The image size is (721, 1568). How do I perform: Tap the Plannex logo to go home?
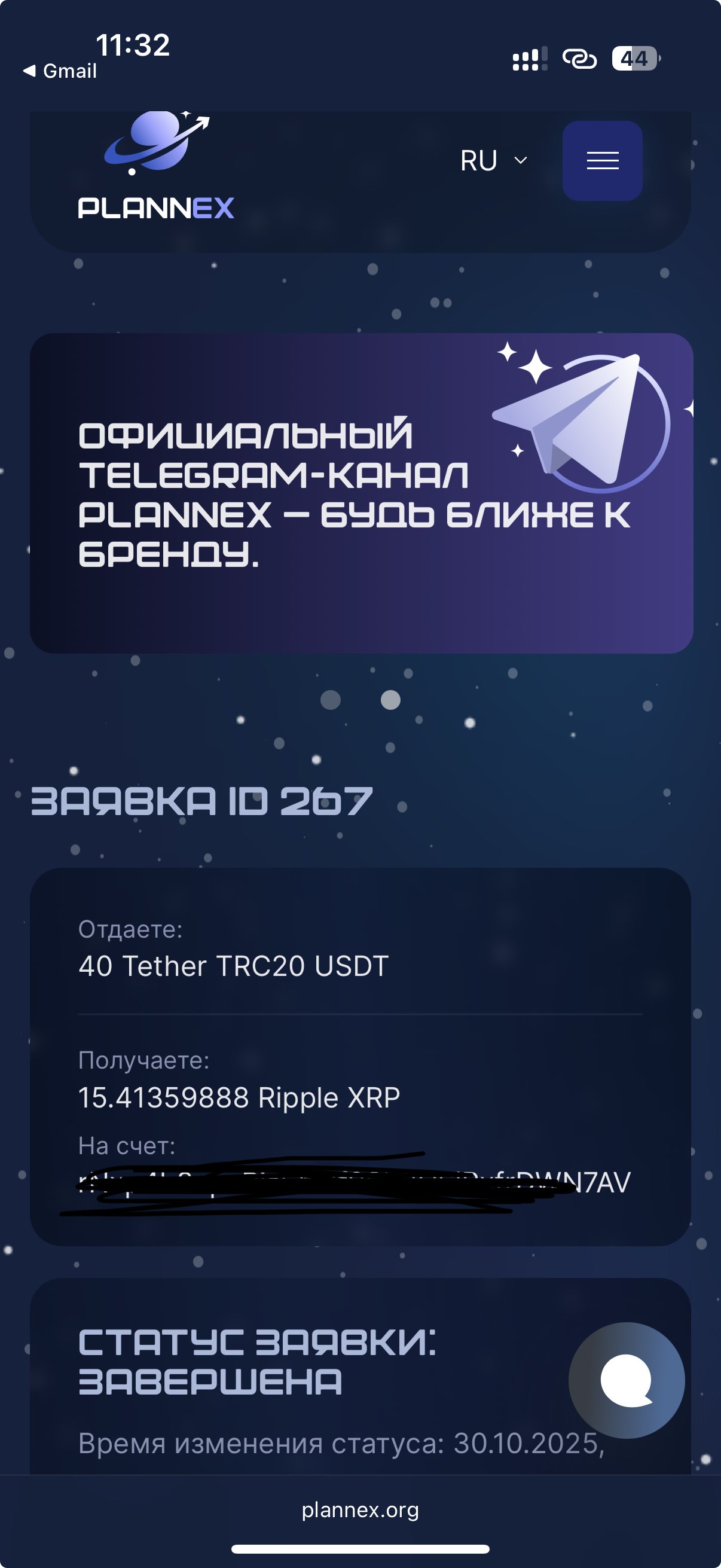157,166
